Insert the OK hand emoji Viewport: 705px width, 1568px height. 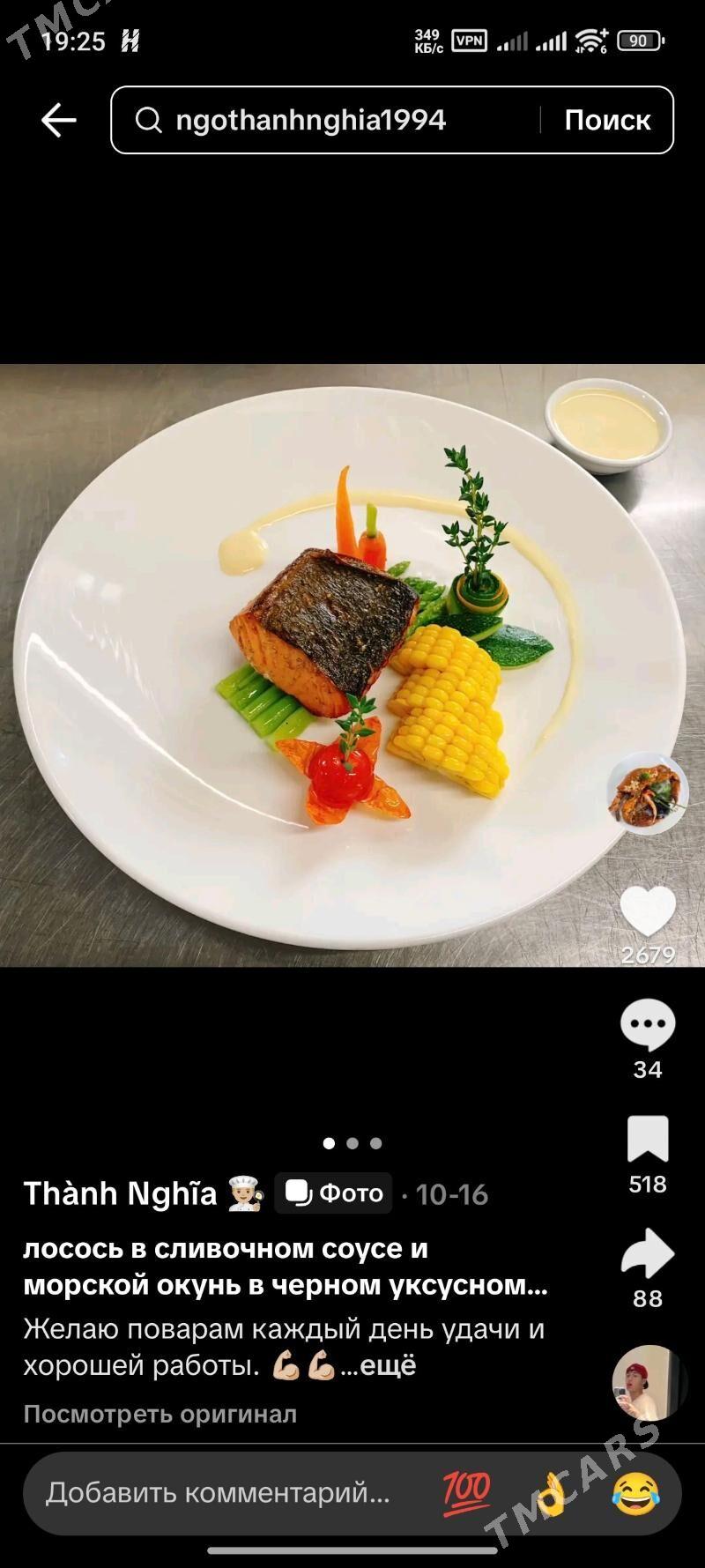coord(553,1492)
